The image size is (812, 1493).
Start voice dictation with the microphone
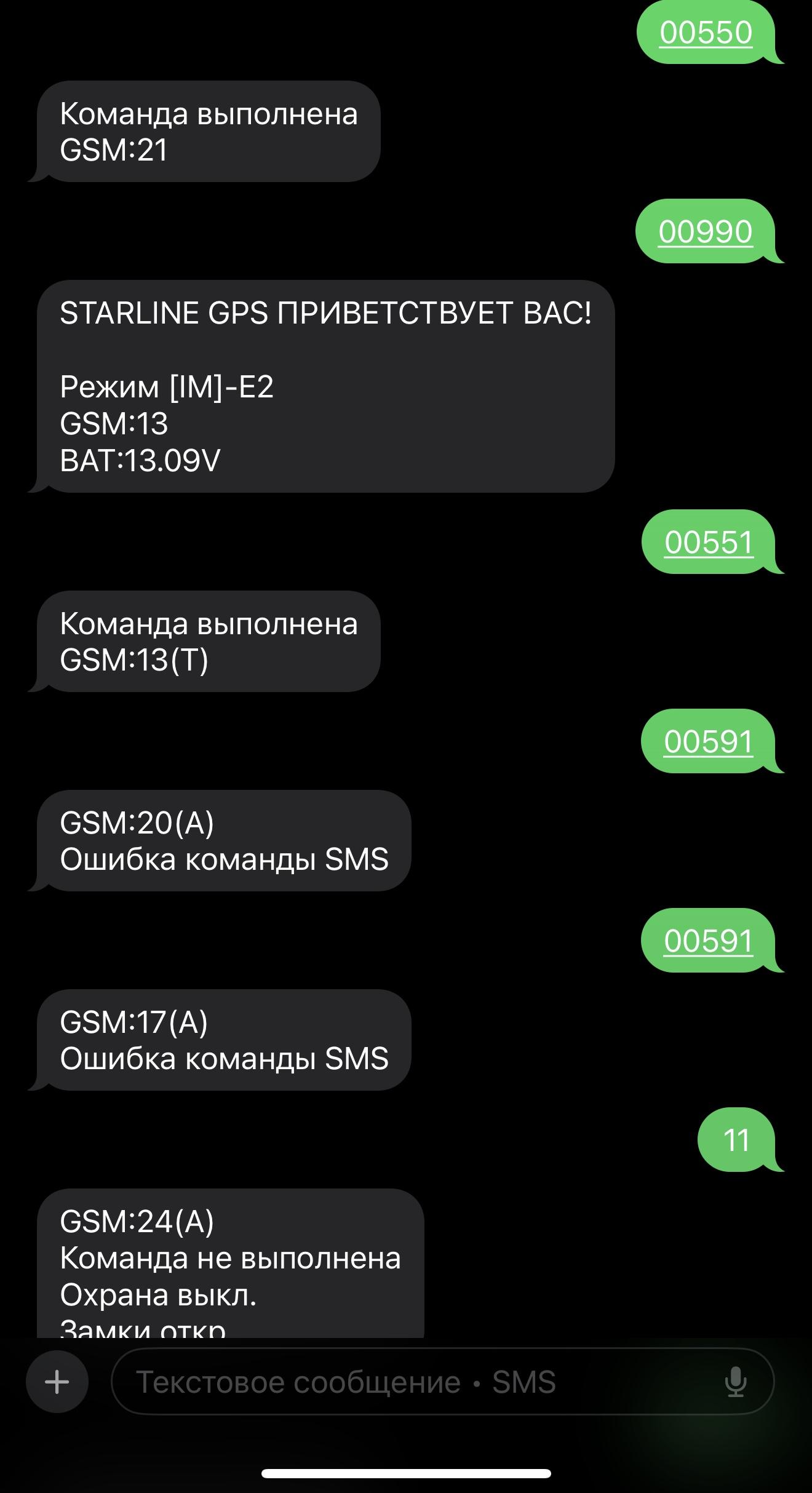click(735, 1382)
